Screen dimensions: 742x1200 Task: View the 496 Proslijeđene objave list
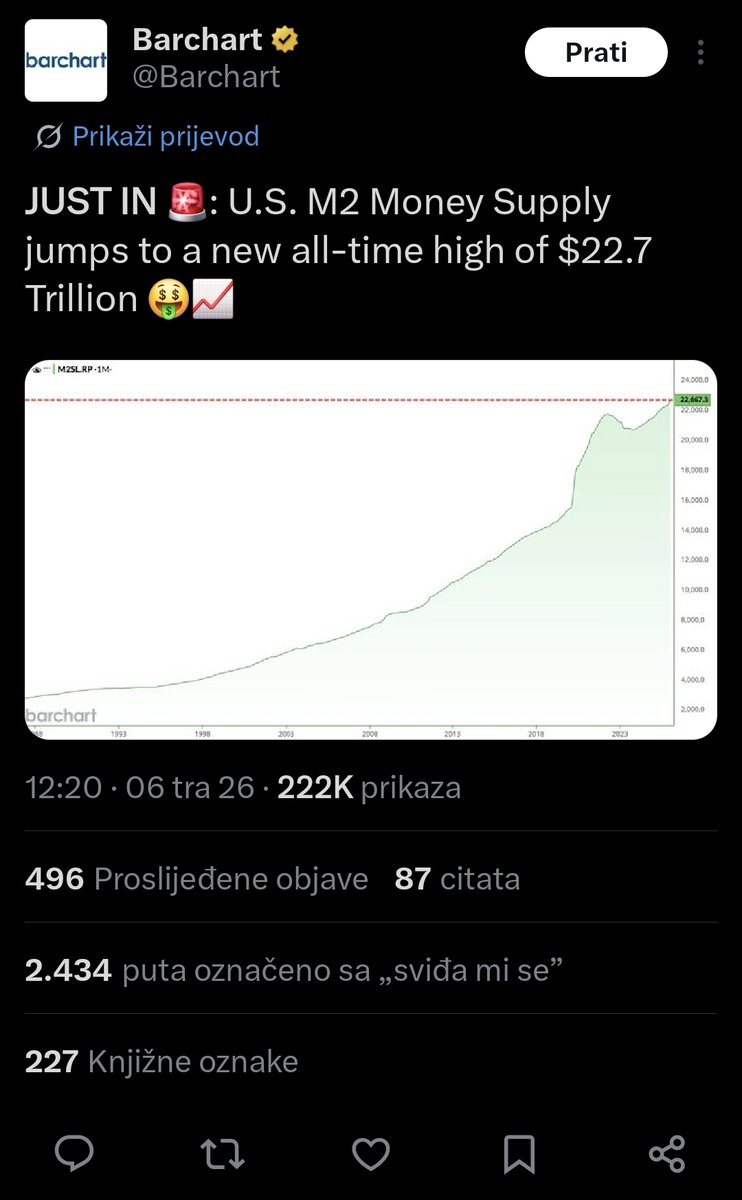click(197, 879)
